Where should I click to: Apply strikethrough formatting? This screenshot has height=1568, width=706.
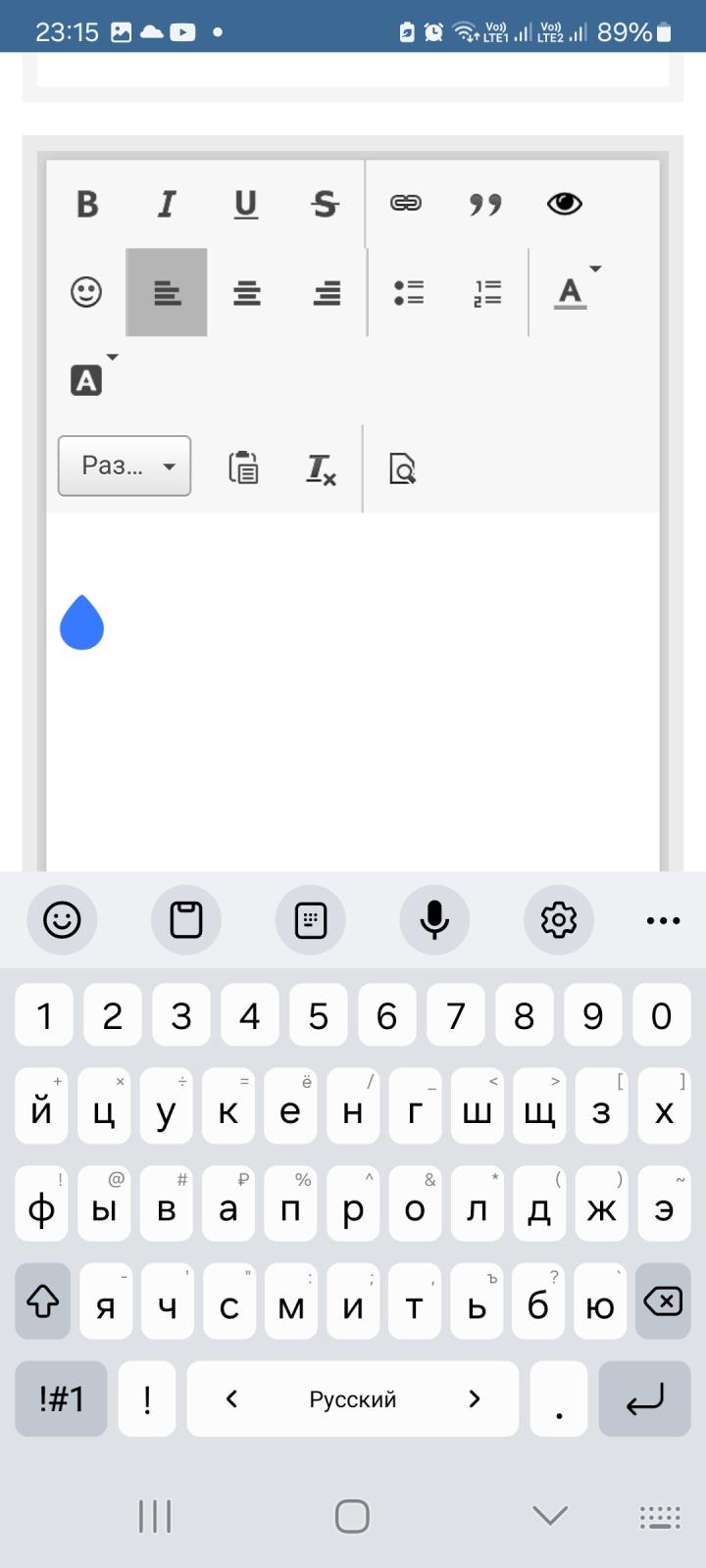click(325, 204)
